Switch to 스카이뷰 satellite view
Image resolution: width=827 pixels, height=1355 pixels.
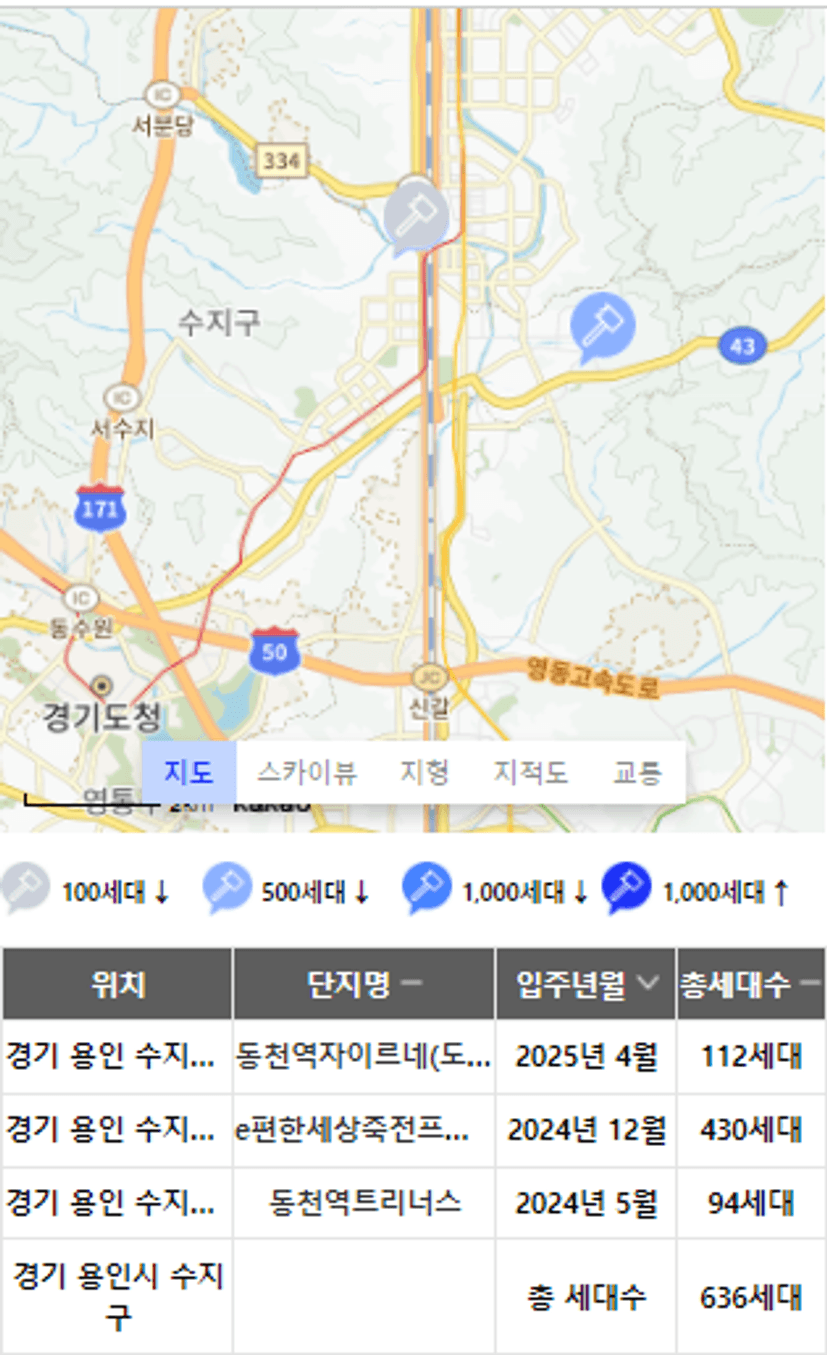306,772
